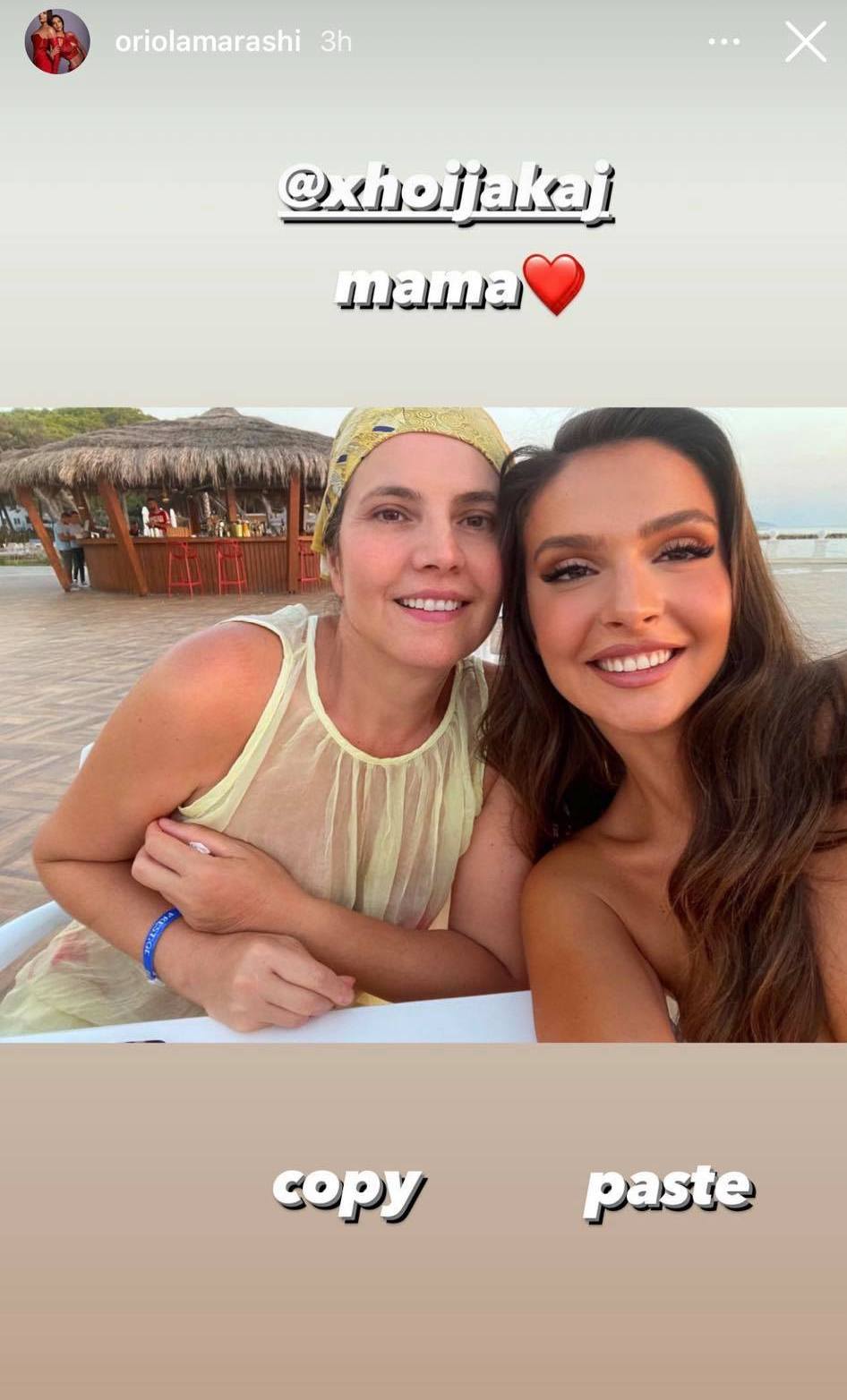Close the story viewer
This screenshot has width=847, height=1400.
[805, 41]
